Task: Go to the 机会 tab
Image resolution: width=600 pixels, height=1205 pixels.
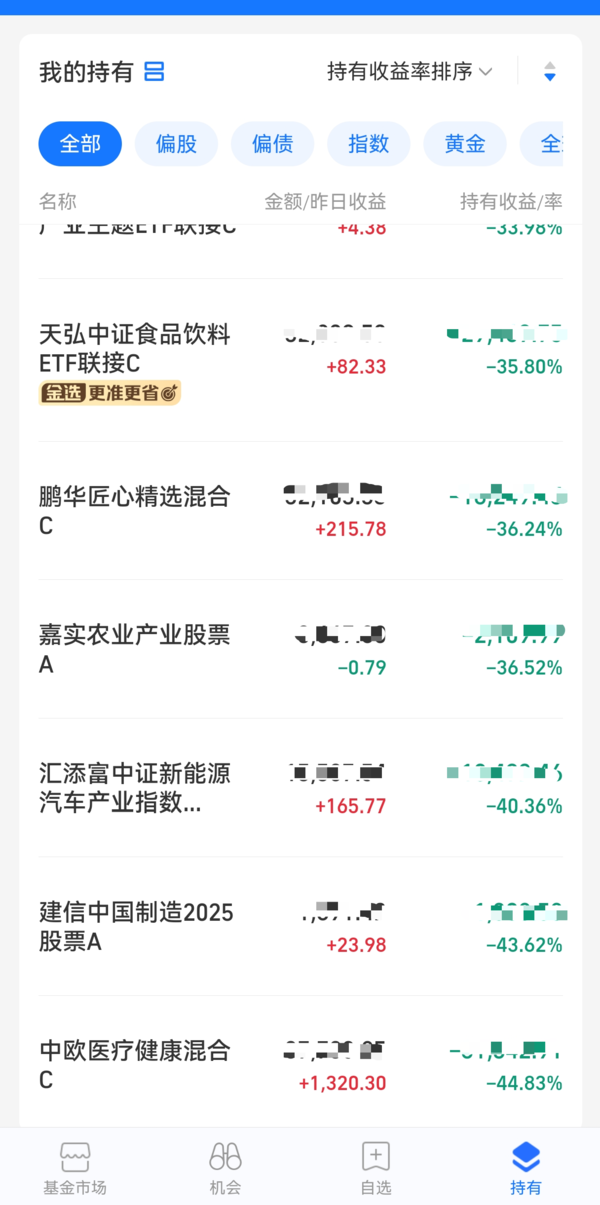Action: 225,1168
